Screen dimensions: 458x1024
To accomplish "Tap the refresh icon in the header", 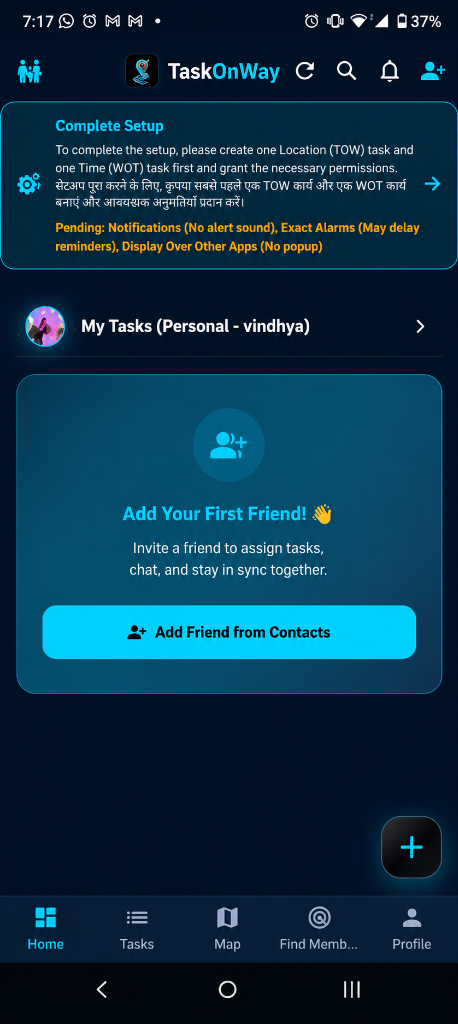I will click(x=305, y=71).
